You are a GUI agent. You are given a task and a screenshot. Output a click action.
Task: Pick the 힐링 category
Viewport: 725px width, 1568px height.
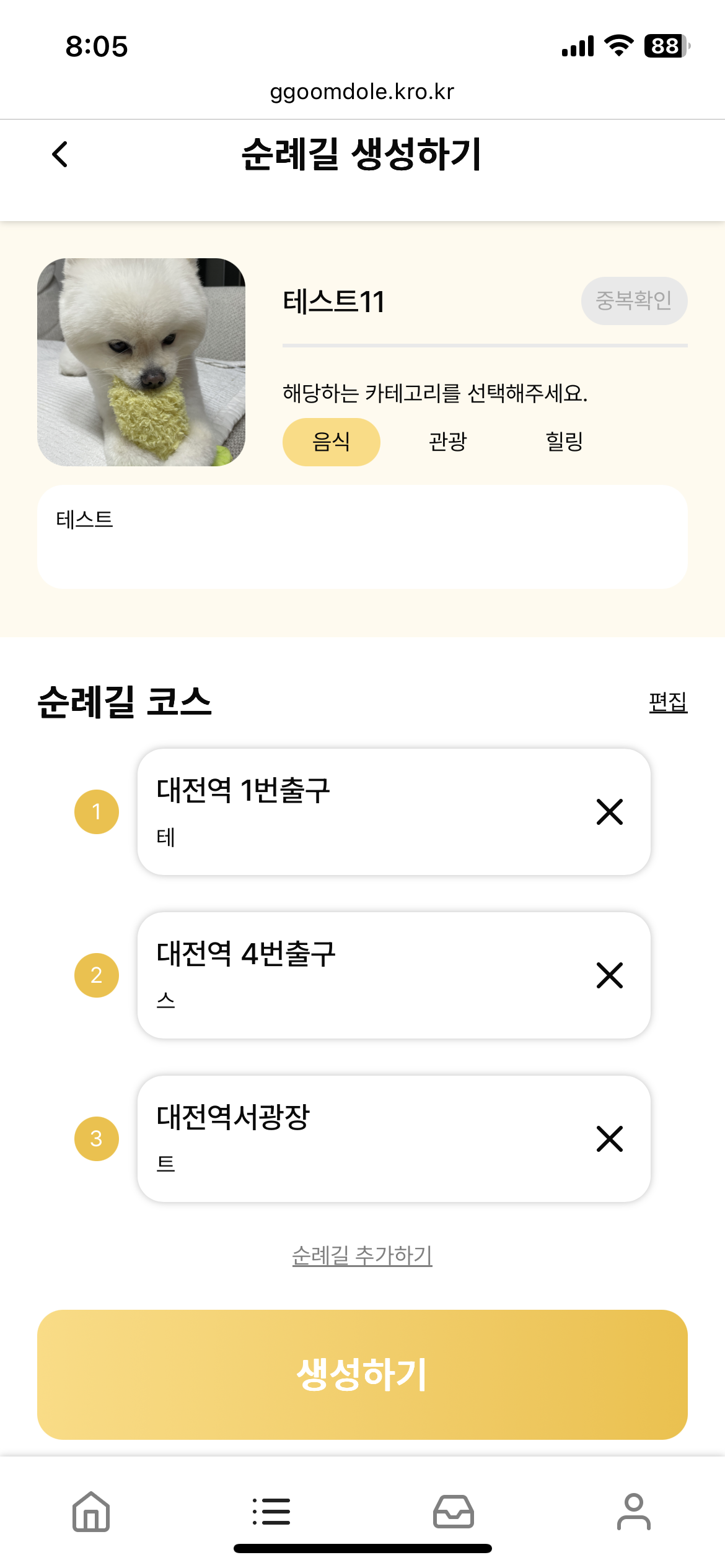click(564, 442)
